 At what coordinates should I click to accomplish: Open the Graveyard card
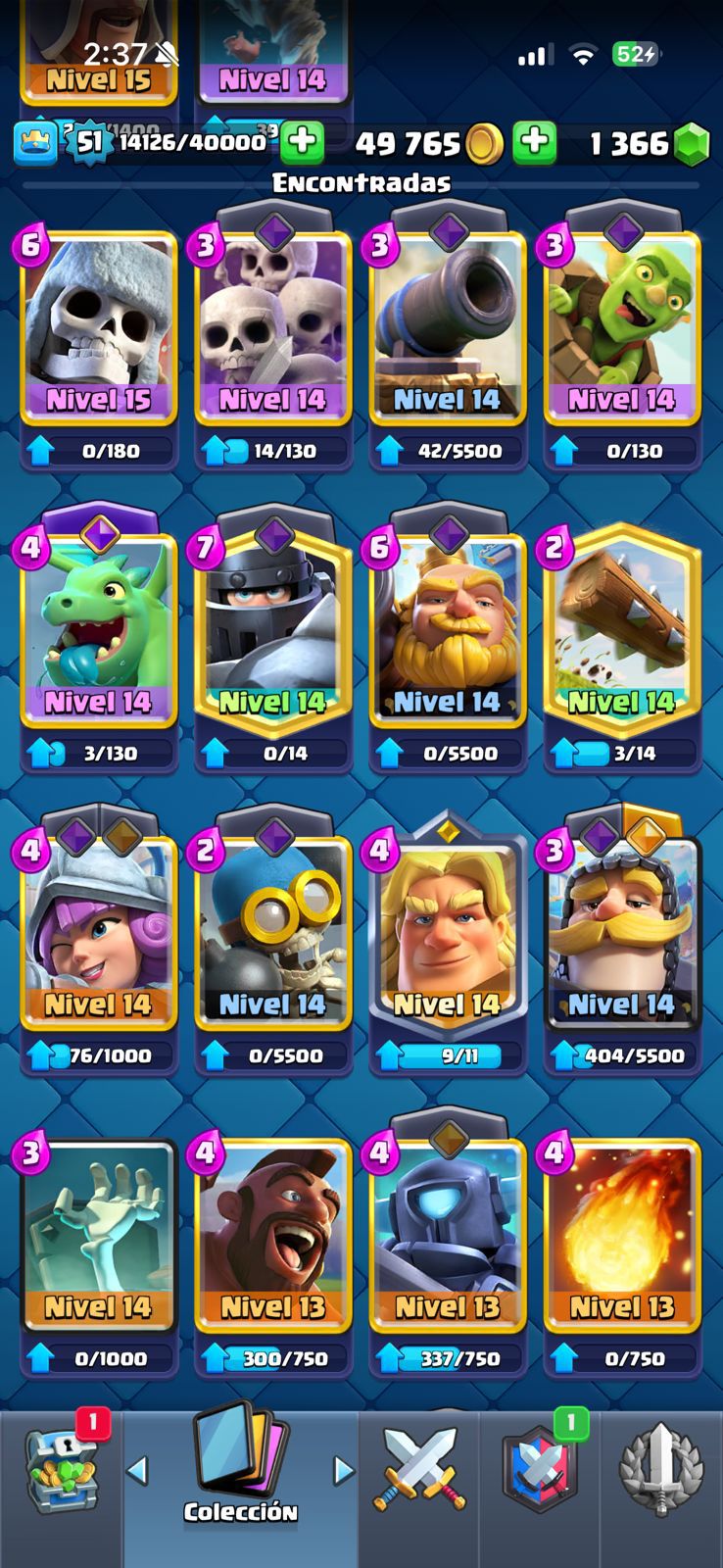pos(99,1235)
